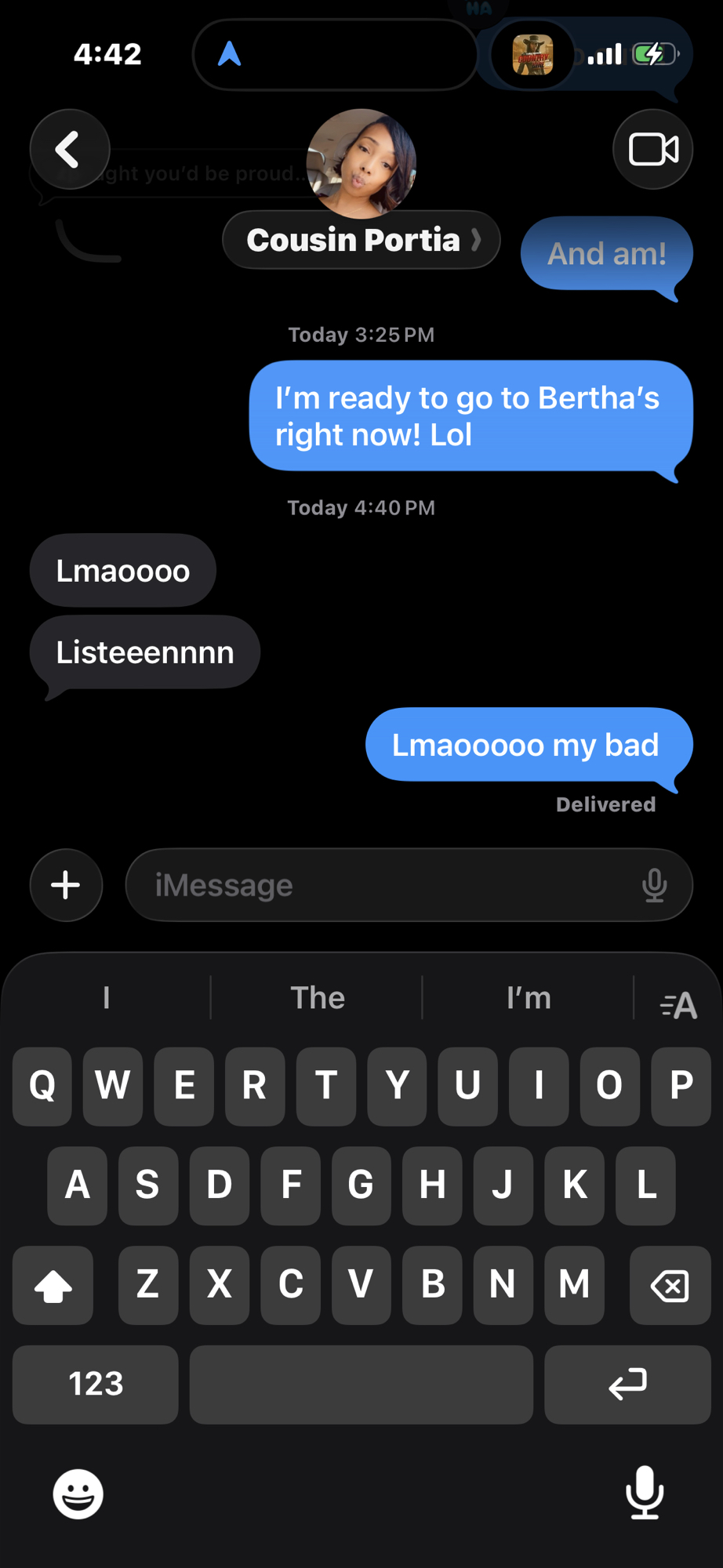This screenshot has width=723, height=1568.
Task: Tap the shift key
Action: (53, 1285)
